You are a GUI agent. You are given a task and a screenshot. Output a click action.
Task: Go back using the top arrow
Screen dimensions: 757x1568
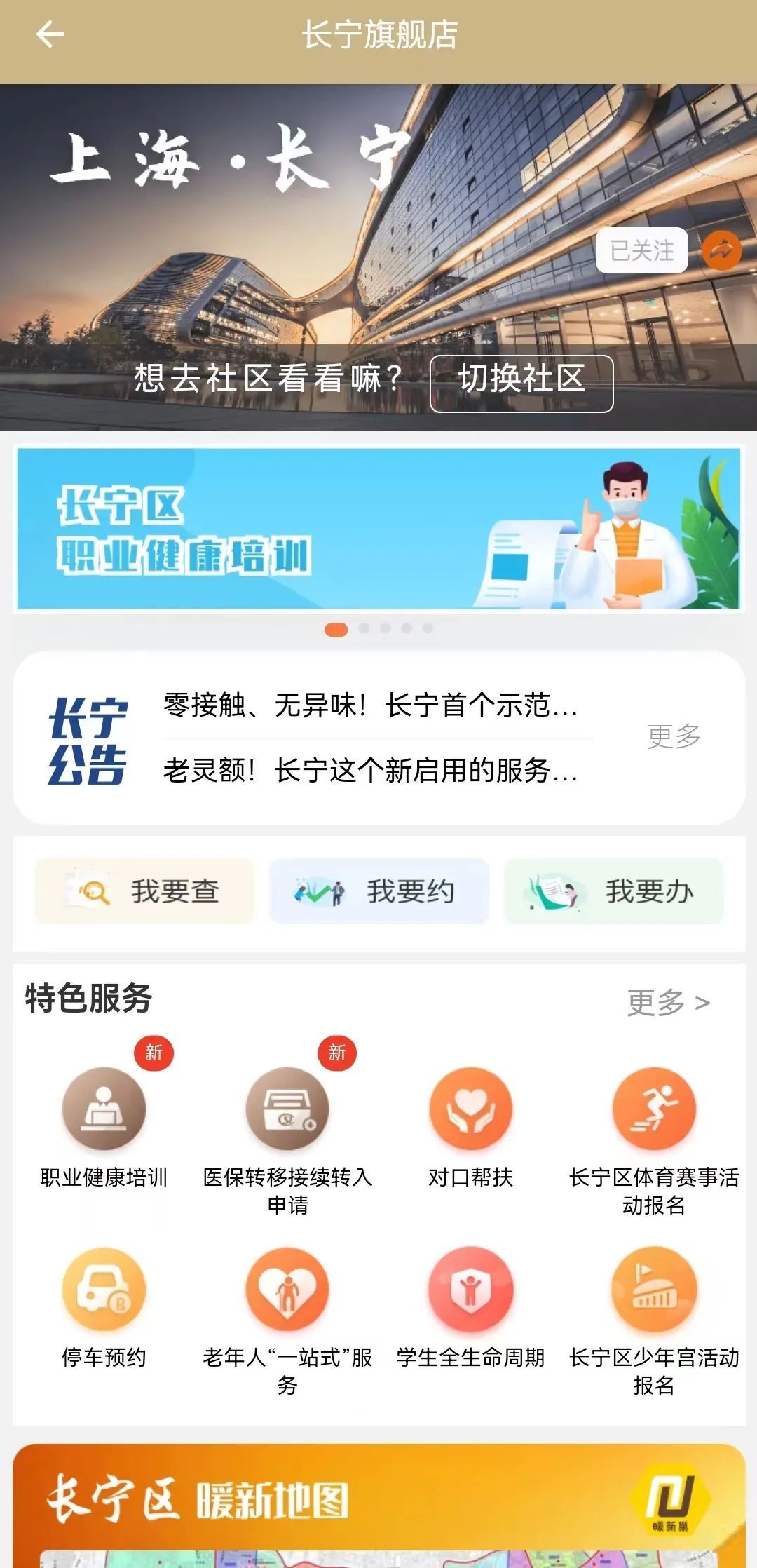pyautogui.click(x=50, y=34)
